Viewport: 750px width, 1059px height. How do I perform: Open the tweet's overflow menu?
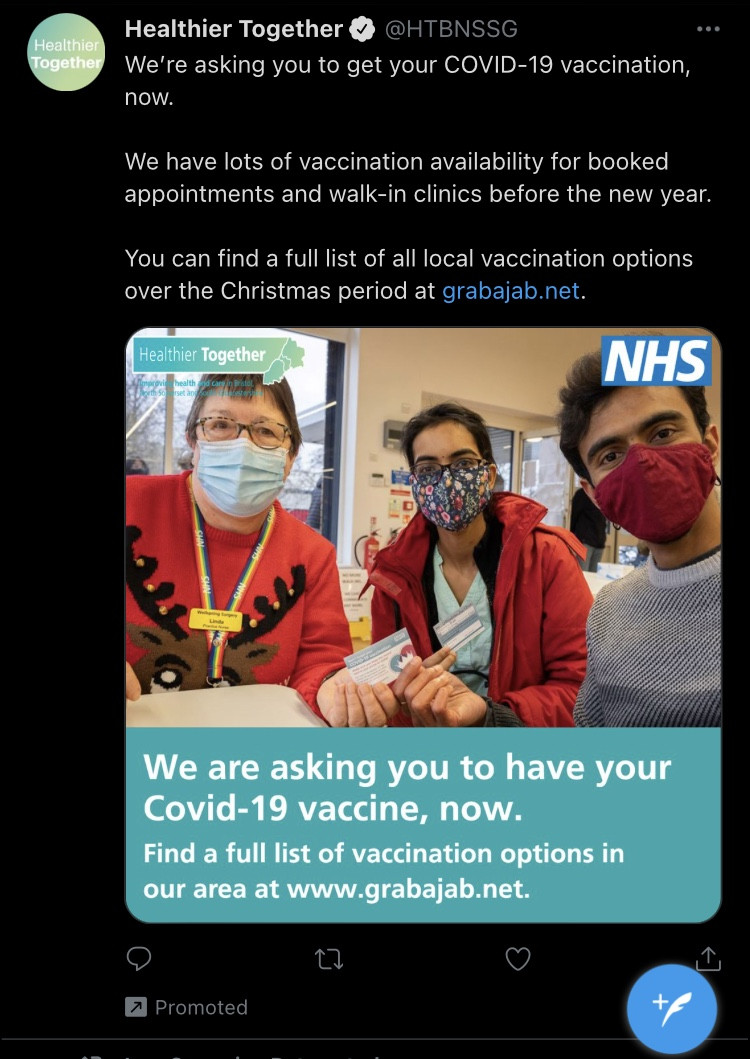(x=708, y=29)
